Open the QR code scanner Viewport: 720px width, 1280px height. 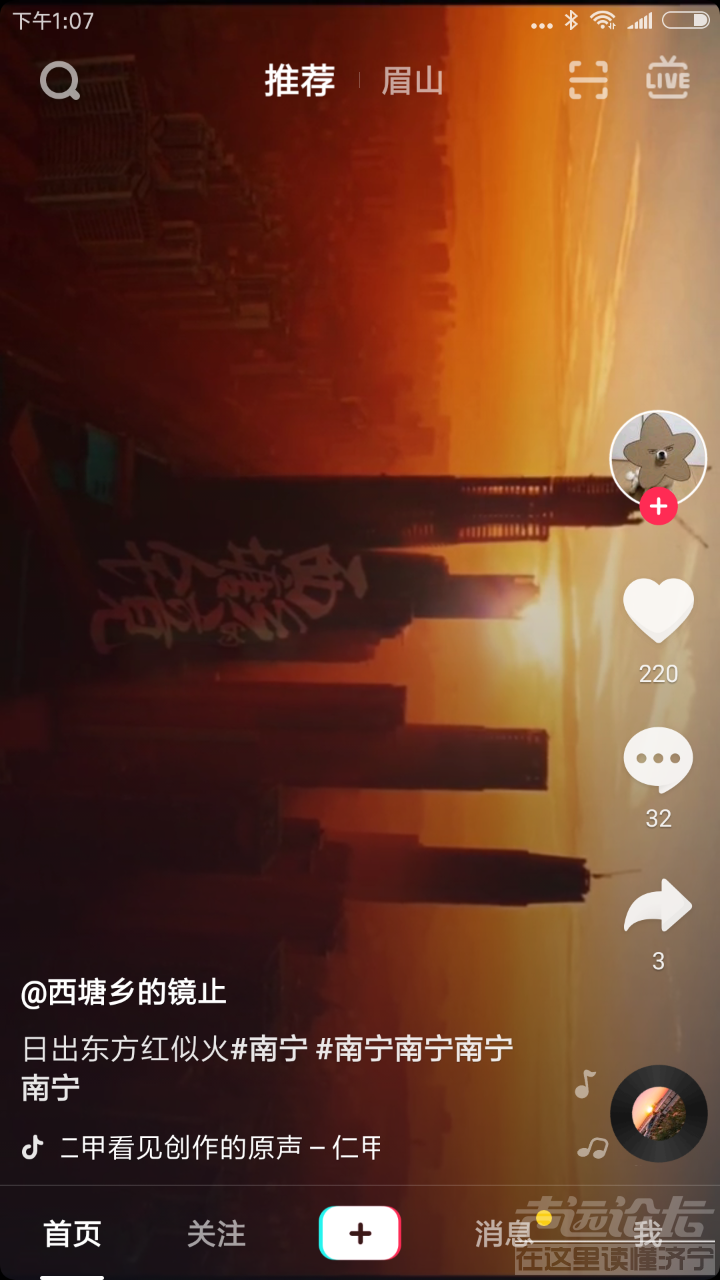click(588, 80)
